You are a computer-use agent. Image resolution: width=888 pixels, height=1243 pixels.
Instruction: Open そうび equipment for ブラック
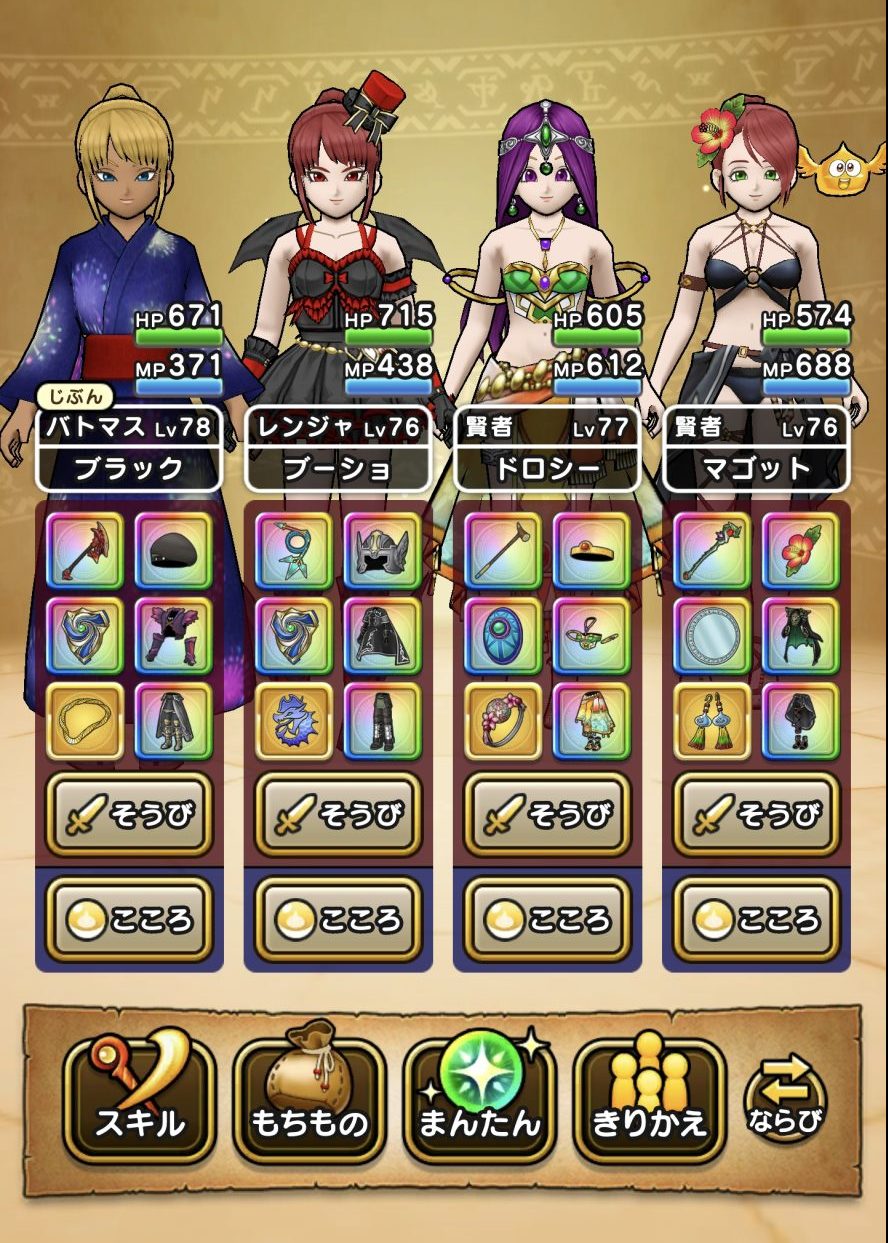[x=129, y=814]
